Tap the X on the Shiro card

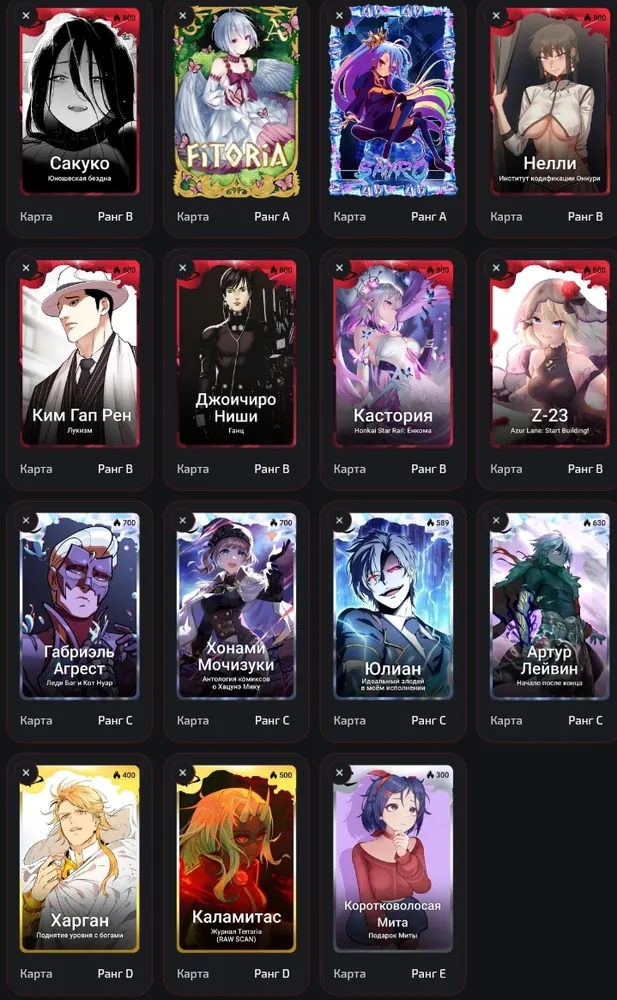(x=339, y=16)
